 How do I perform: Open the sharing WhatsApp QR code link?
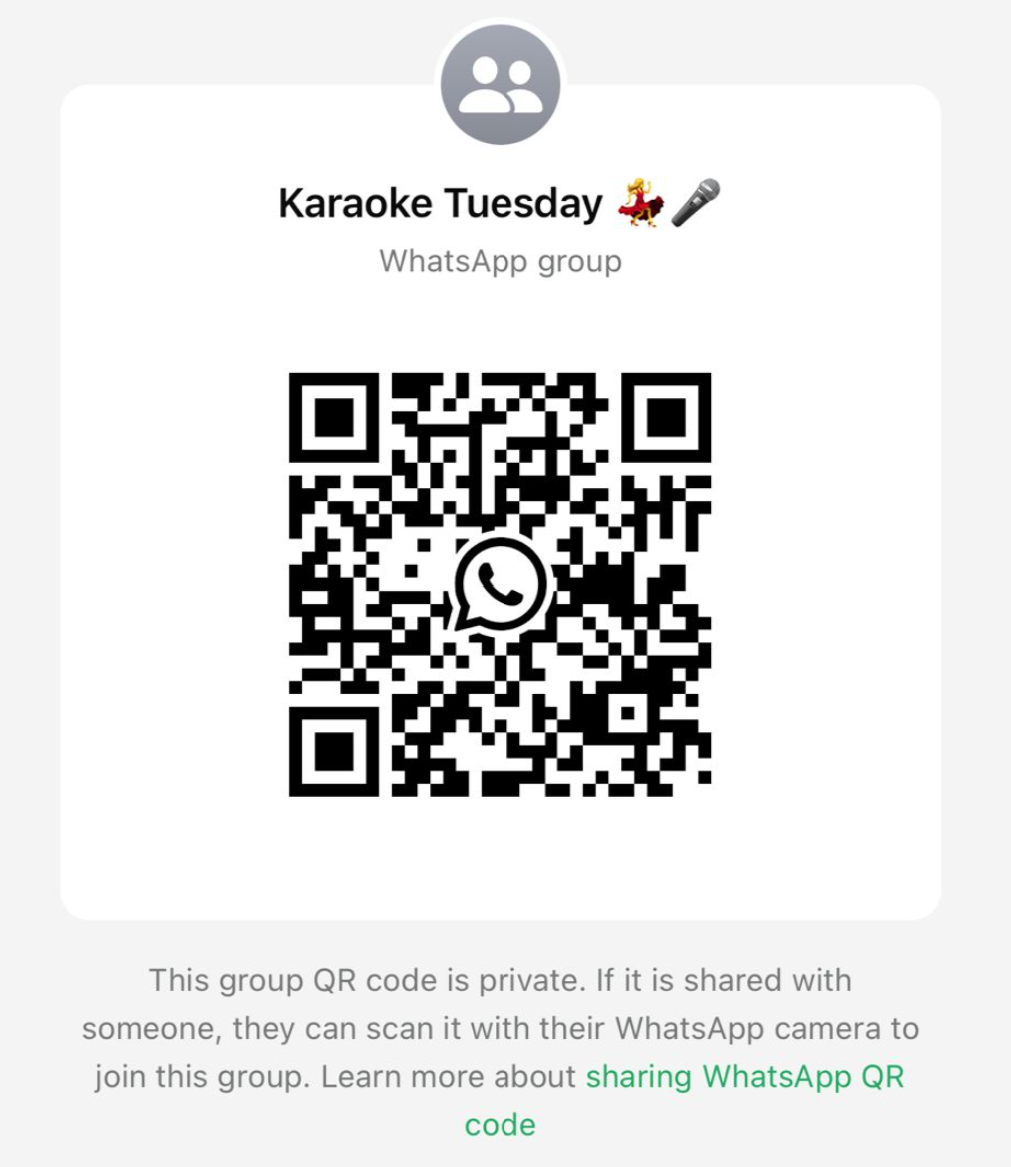click(x=744, y=1077)
